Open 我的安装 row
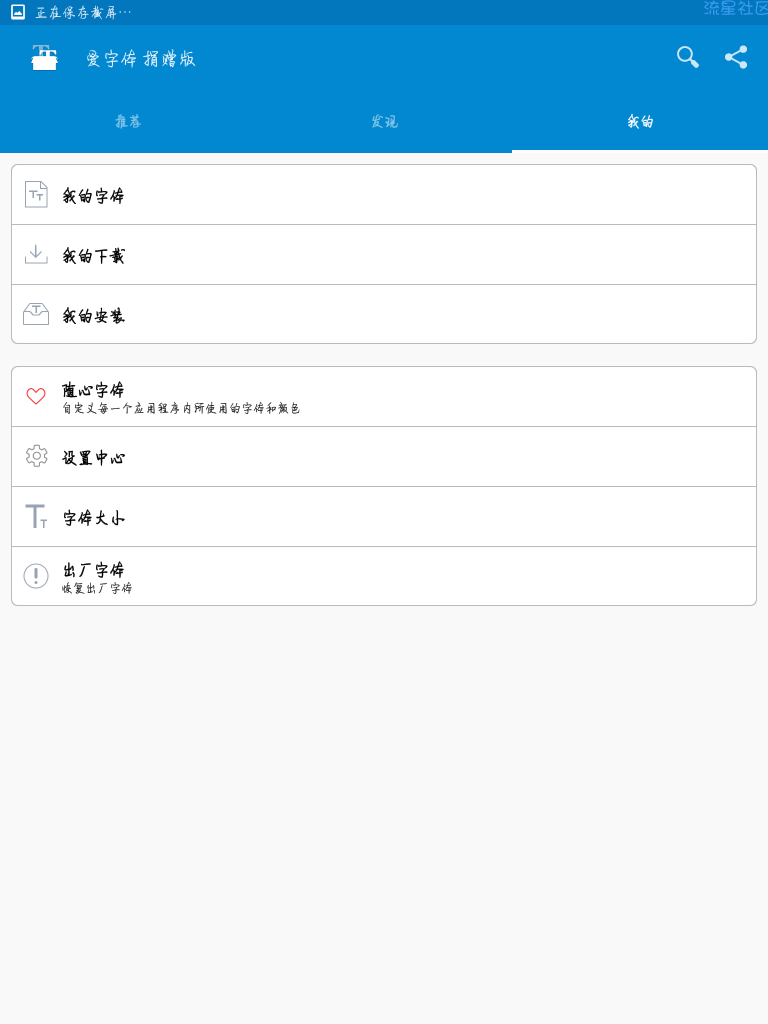 click(384, 315)
